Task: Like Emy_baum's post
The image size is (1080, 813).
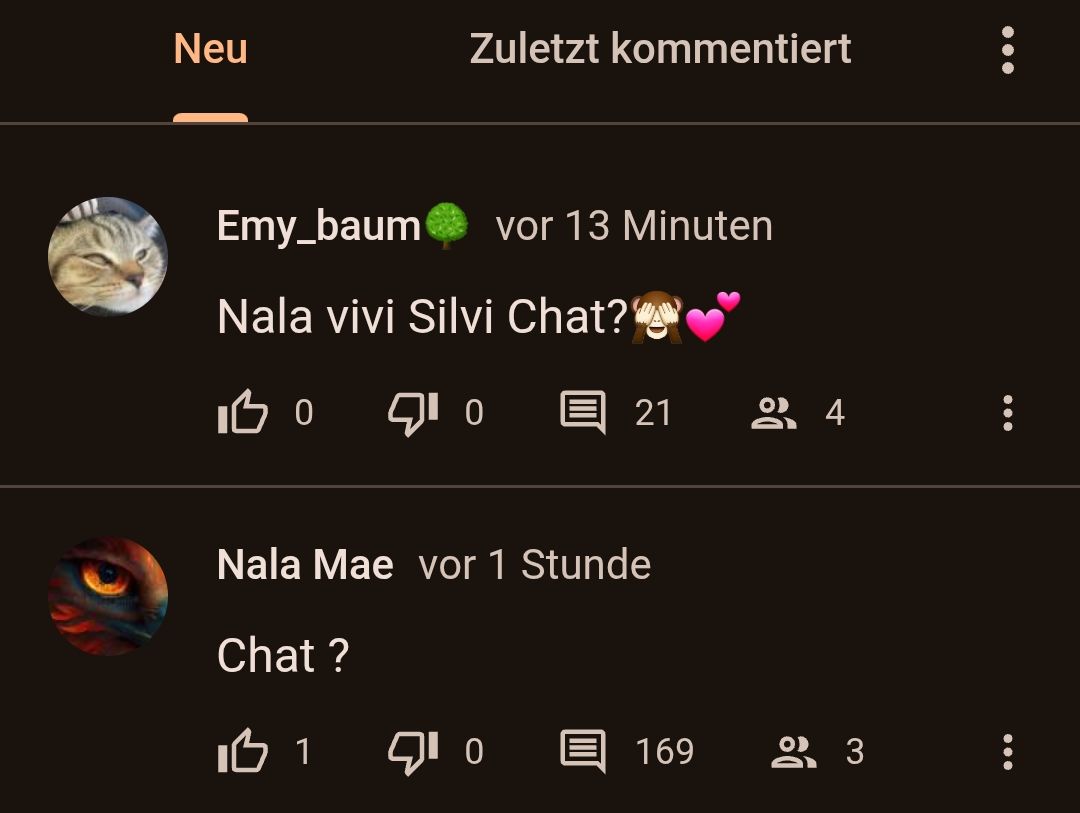Action: click(x=243, y=413)
